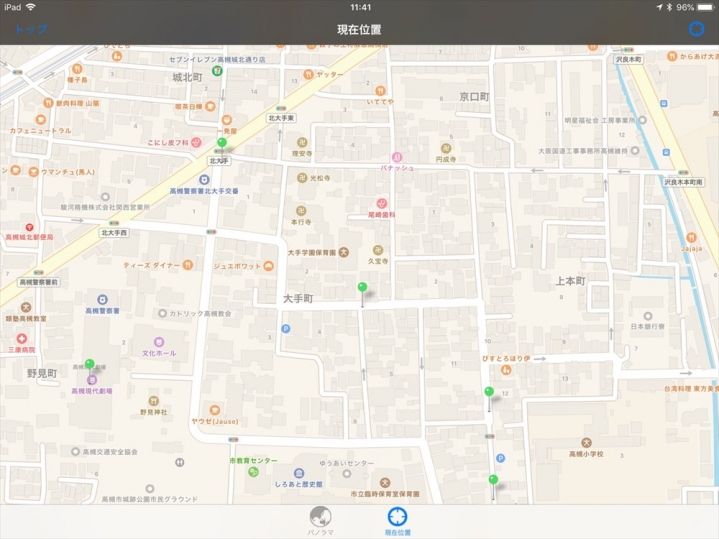719x539 pixels.
Task: Select the green pin at 大手町
Action: pos(362,288)
